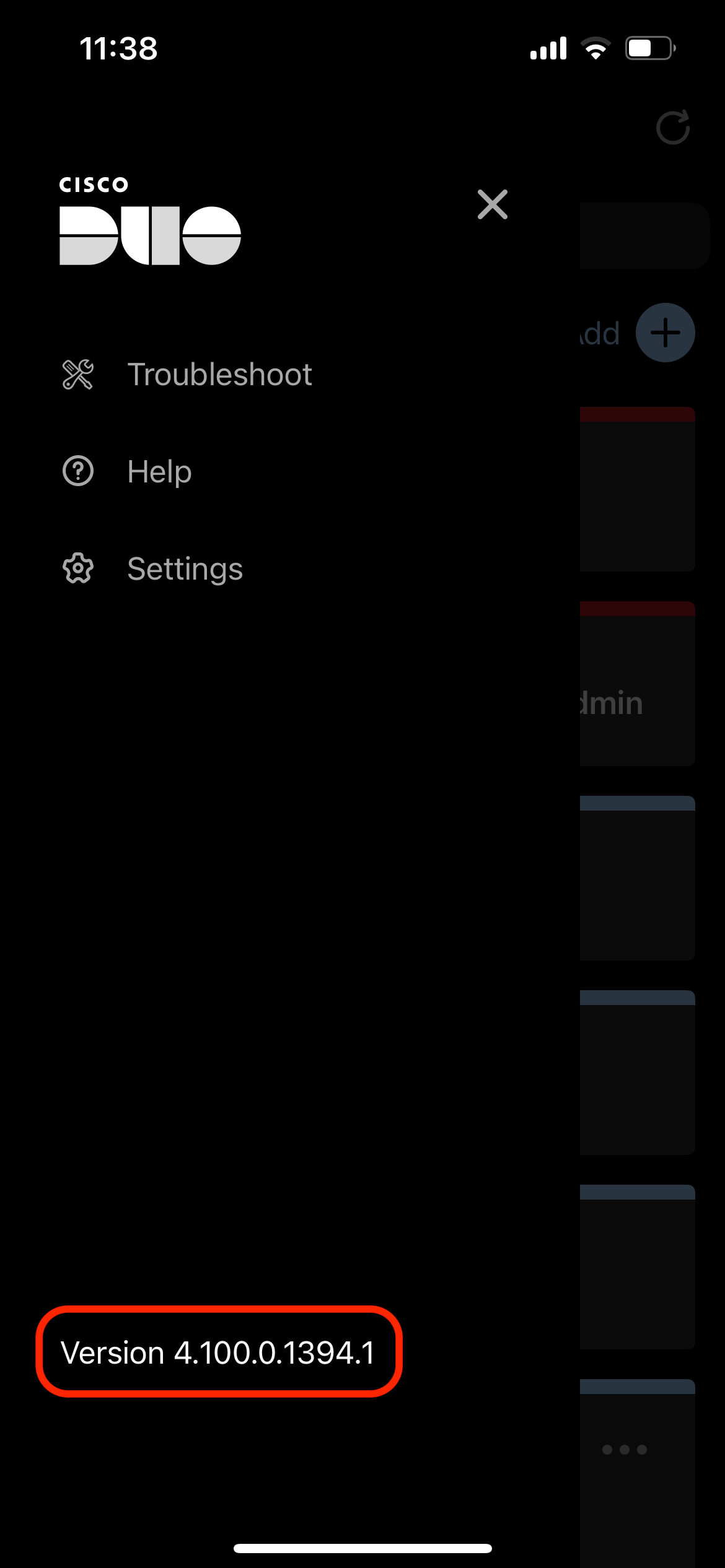Close the side menu with the X

click(493, 204)
